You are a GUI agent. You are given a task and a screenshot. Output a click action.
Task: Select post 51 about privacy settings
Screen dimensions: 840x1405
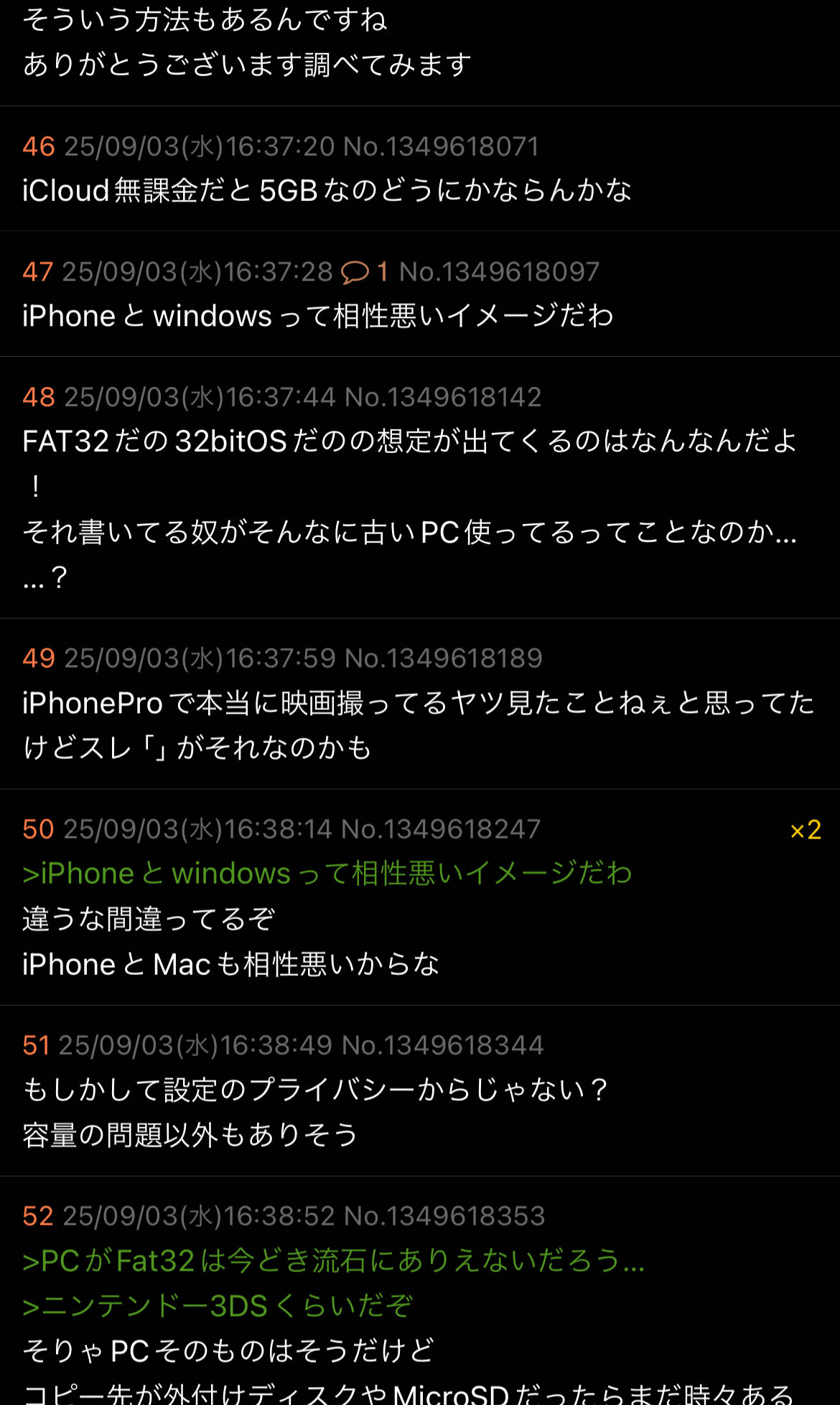pyautogui.click(x=316, y=1112)
